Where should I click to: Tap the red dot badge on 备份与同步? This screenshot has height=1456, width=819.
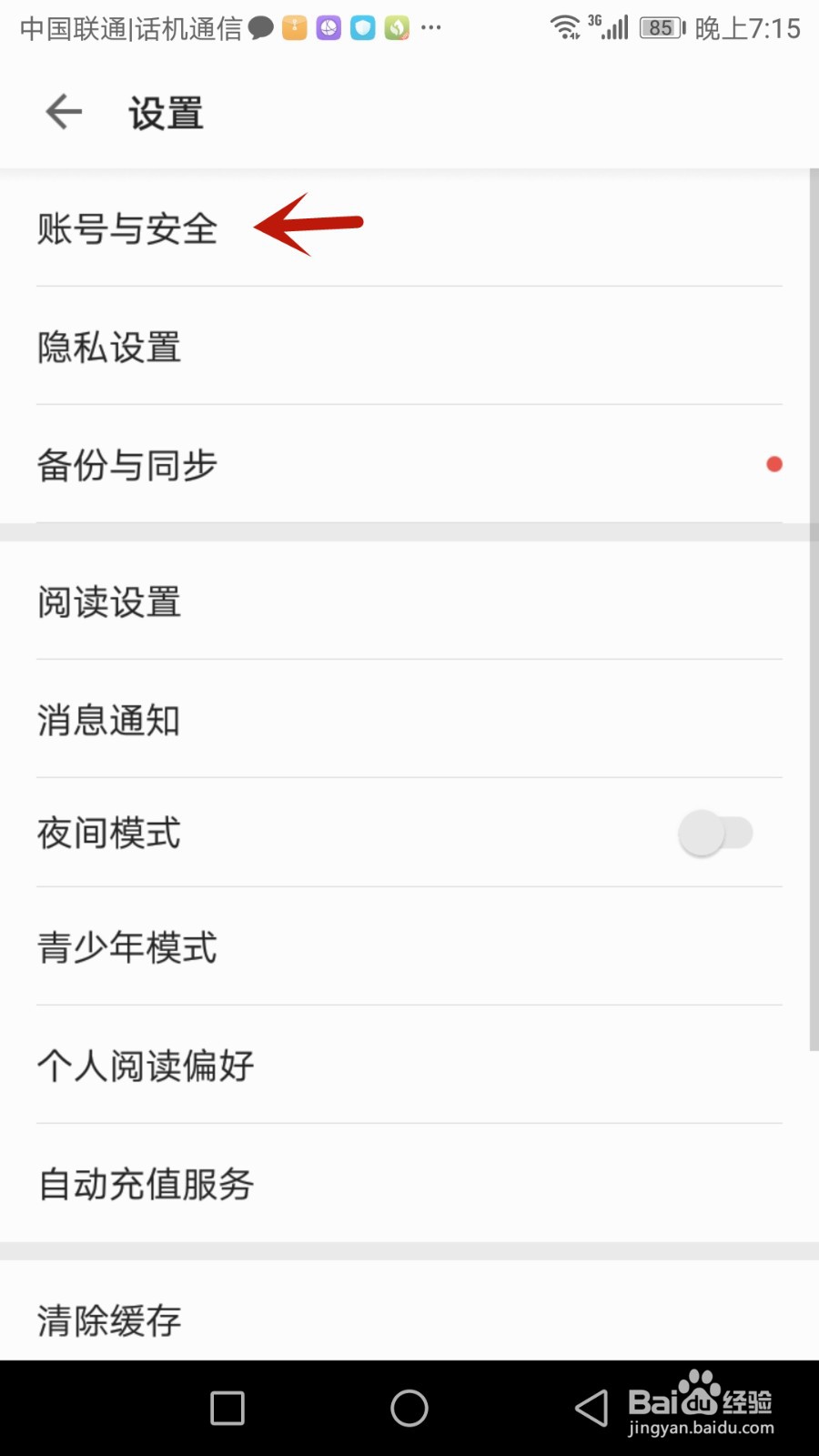(x=773, y=464)
